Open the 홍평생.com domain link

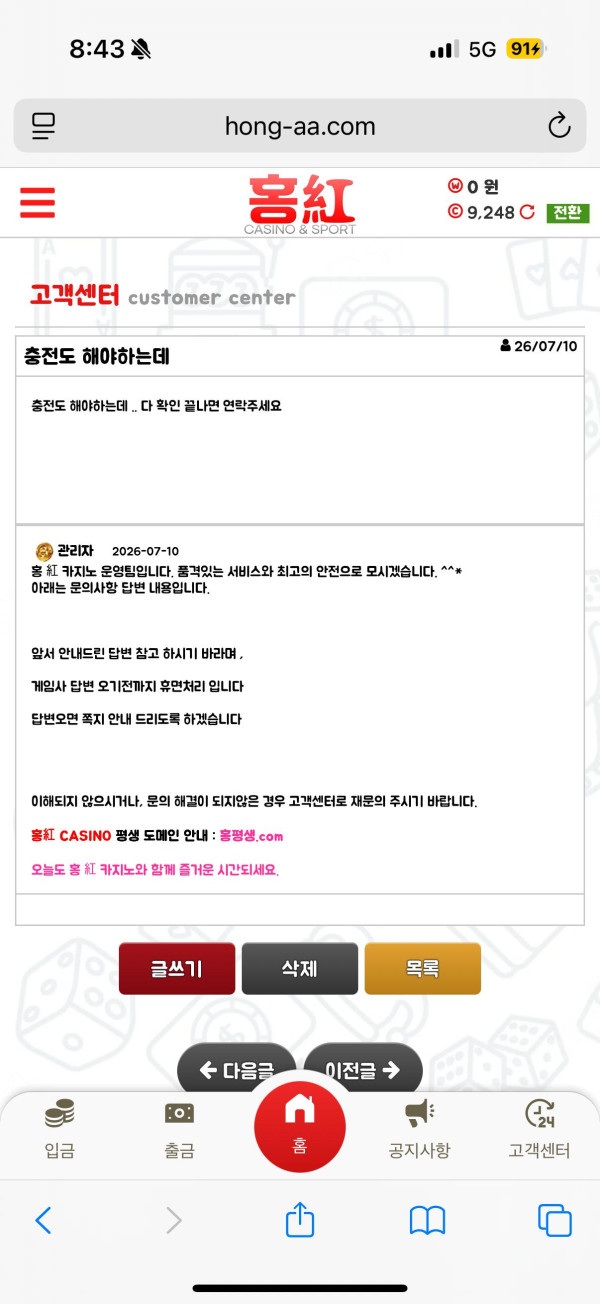pos(252,836)
